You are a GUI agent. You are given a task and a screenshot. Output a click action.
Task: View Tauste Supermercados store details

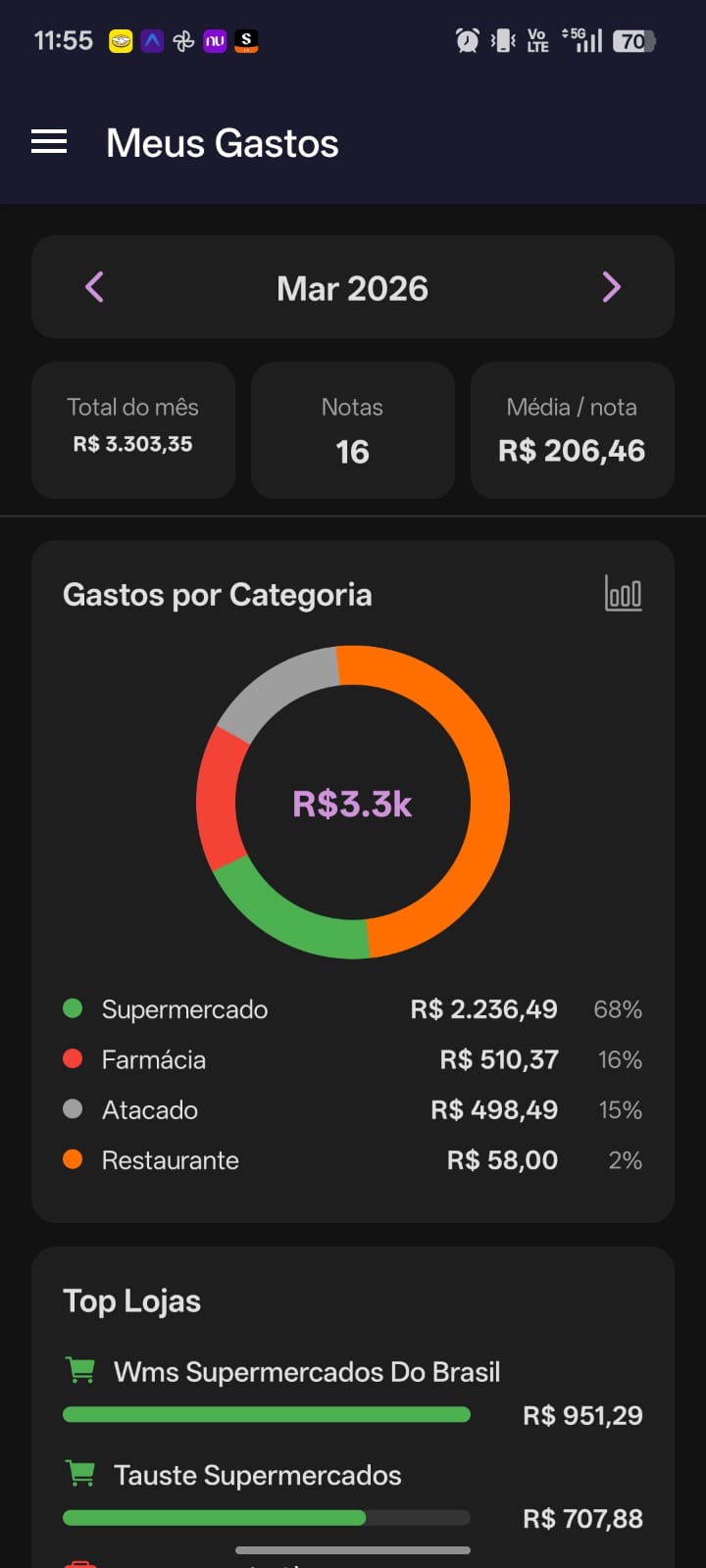(257, 1474)
